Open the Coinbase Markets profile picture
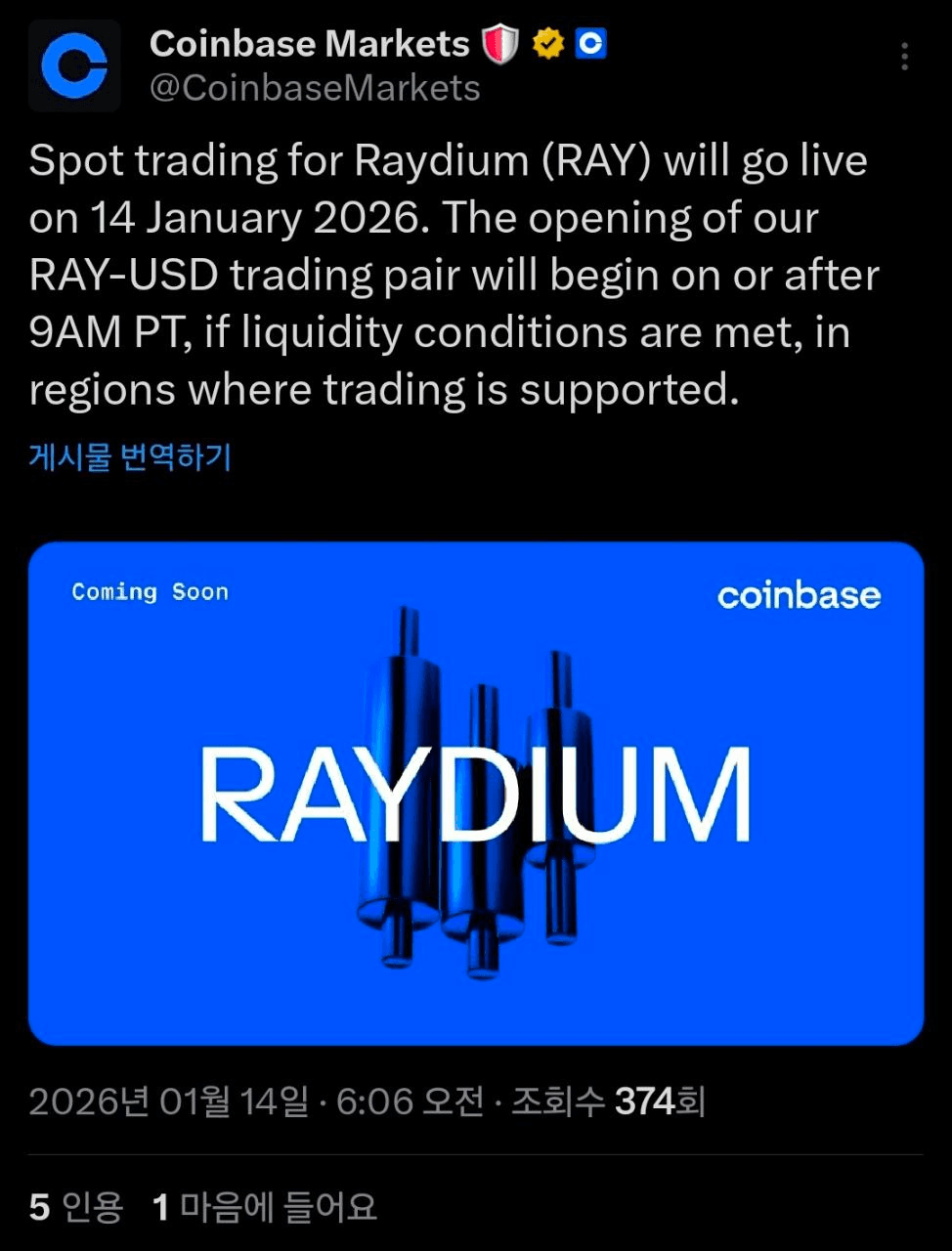This screenshot has width=952, height=1251. pyautogui.click(x=74, y=65)
